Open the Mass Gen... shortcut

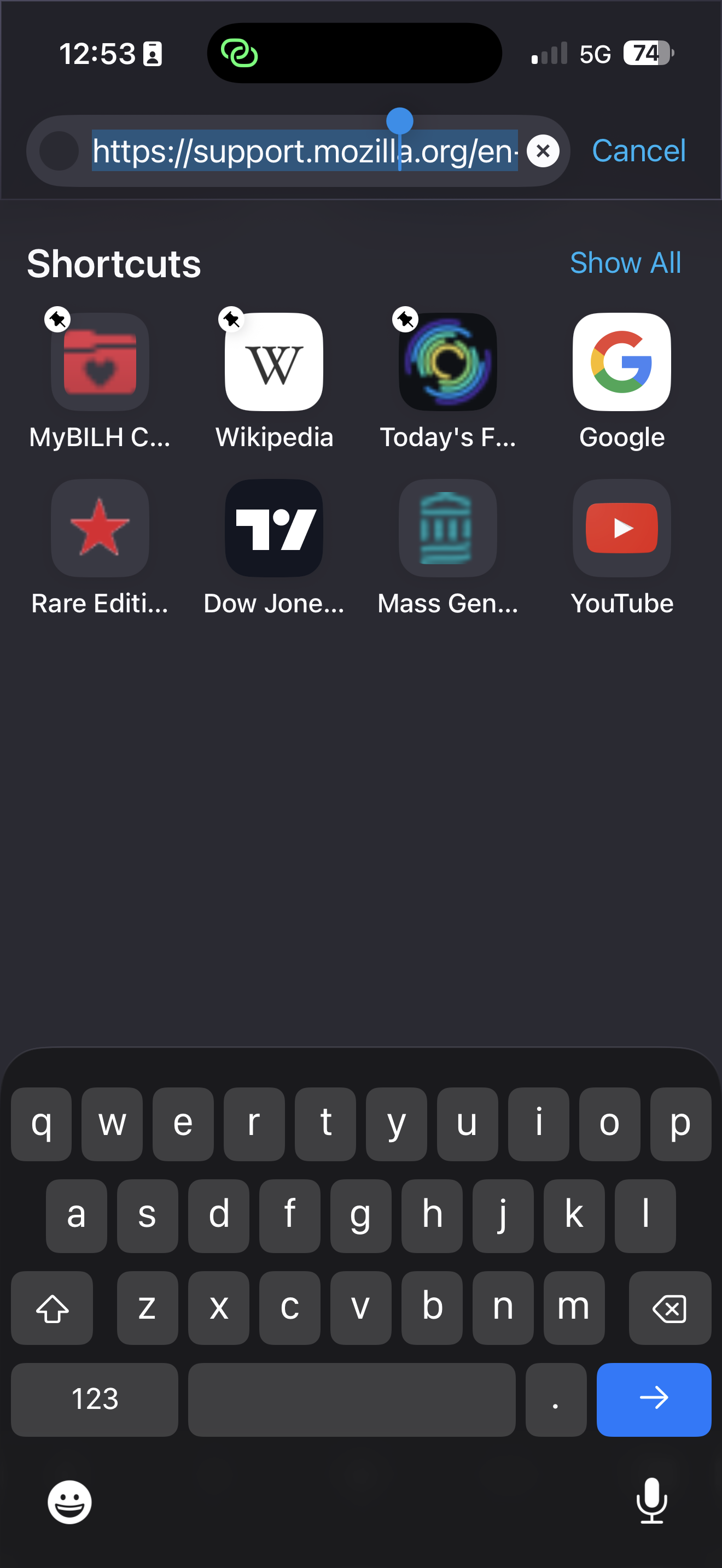click(447, 528)
